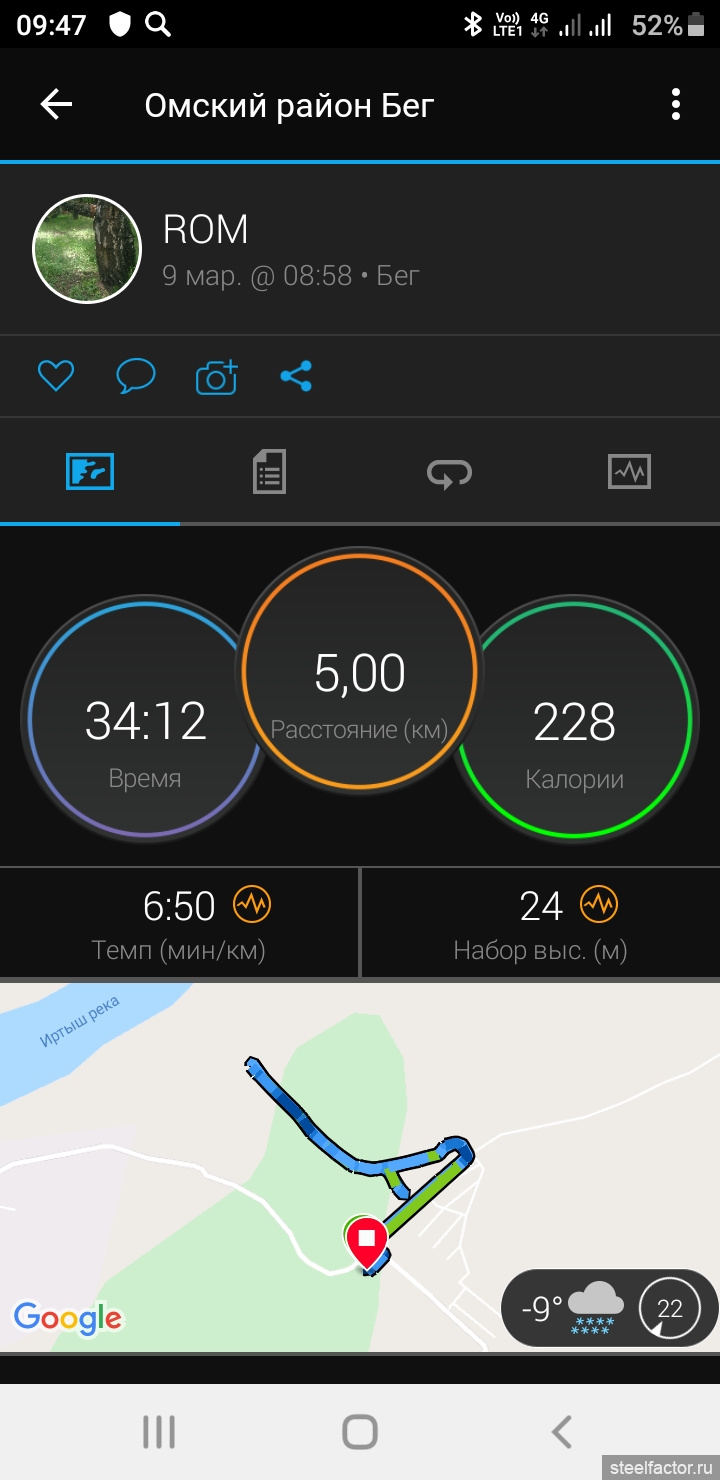The width and height of the screenshot is (720, 1480).
Task: Share this run activity
Action: pyautogui.click(x=296, y=376)
